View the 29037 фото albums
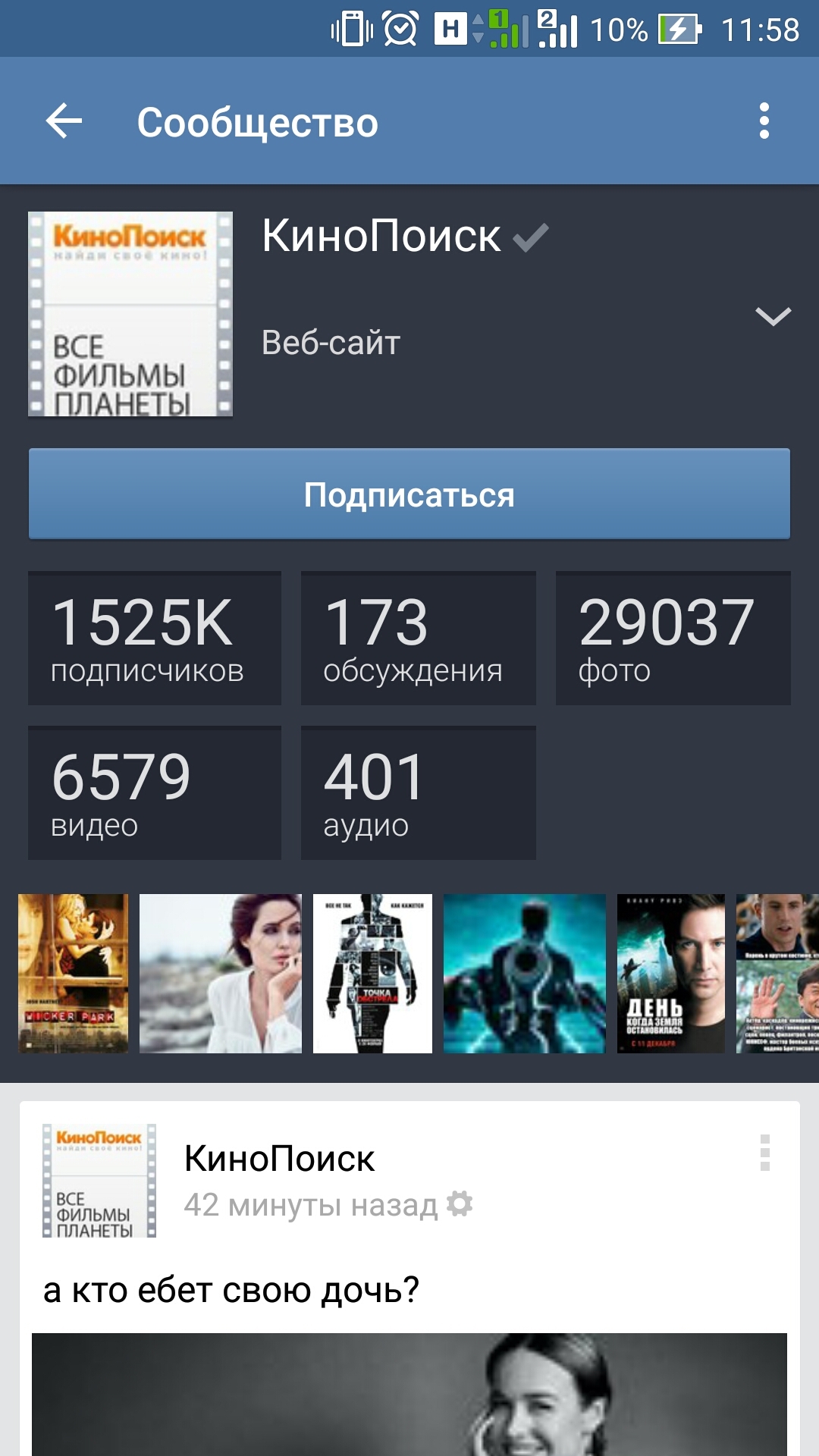The height and width of the screenshot is (1456, 819). coord(673,639)
